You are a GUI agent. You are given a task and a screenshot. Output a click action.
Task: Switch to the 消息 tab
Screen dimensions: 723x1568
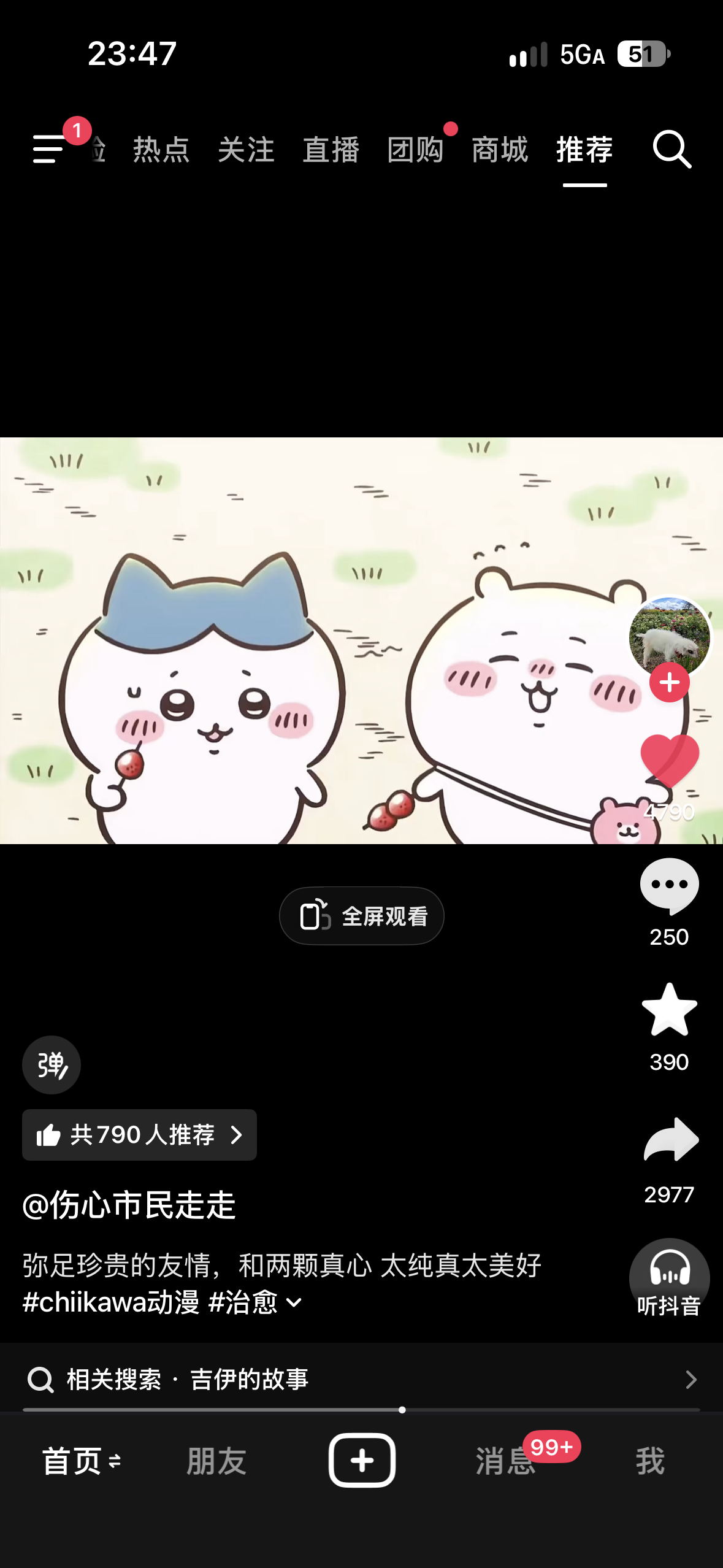pos(505,1461)
